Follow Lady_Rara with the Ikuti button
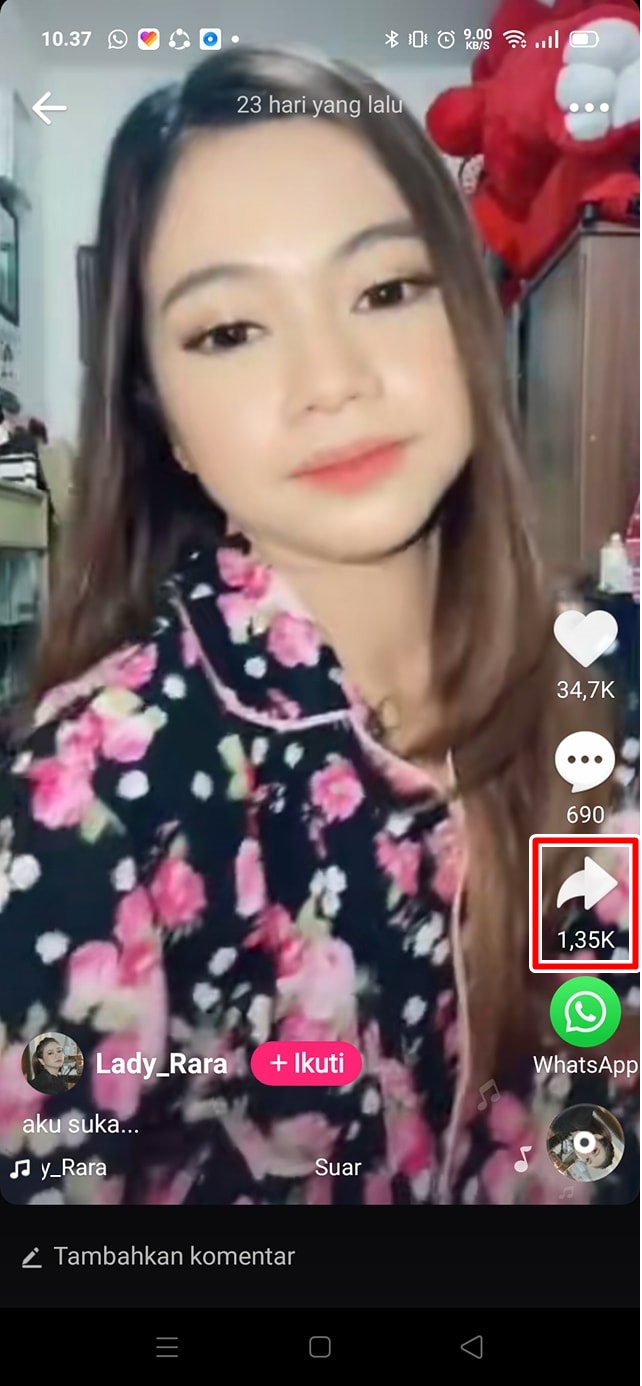Viewport: 642px width, 1386px height. click(305, 1064)
